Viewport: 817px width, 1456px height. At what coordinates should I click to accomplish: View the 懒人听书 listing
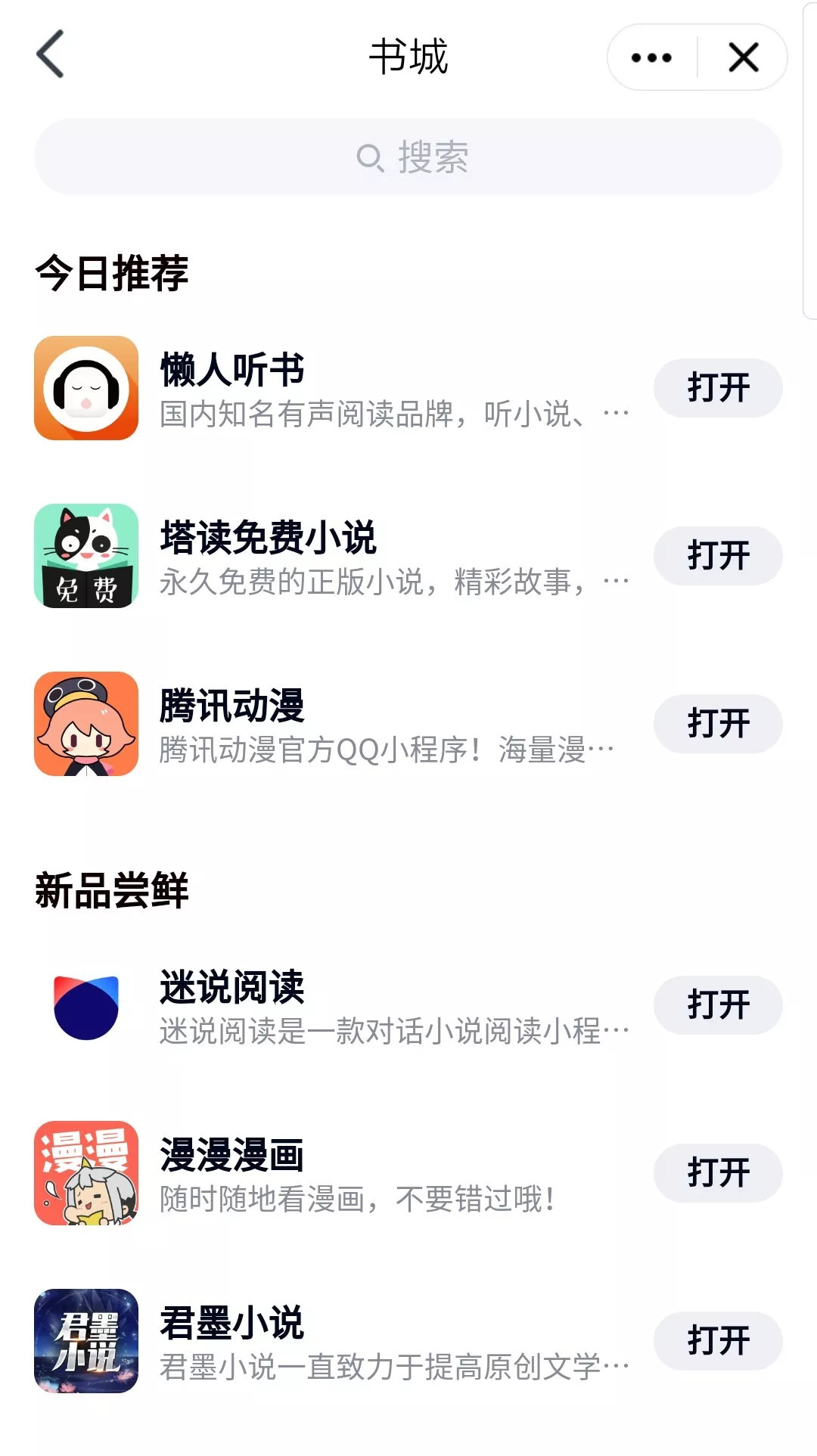point(340,389)
